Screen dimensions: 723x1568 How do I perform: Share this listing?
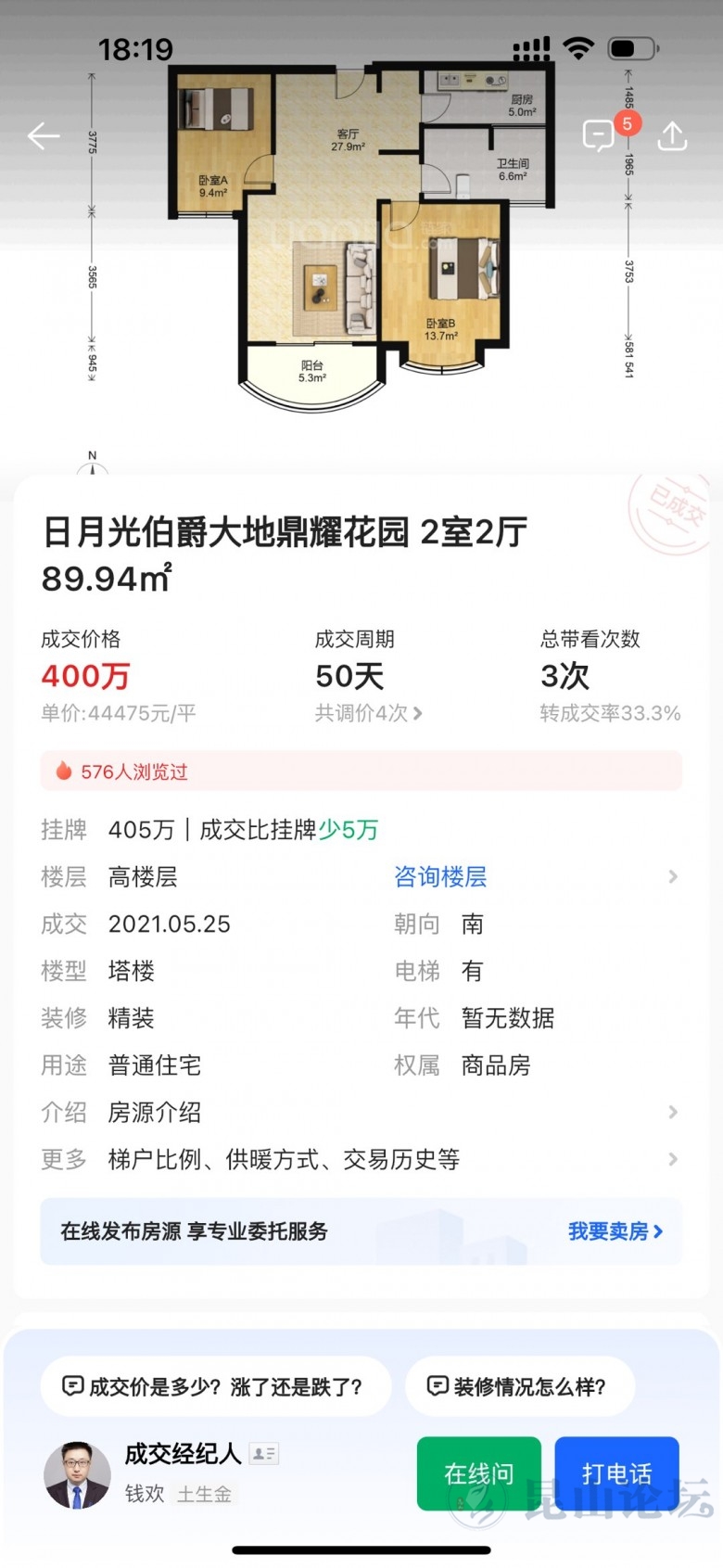point(672,136)
